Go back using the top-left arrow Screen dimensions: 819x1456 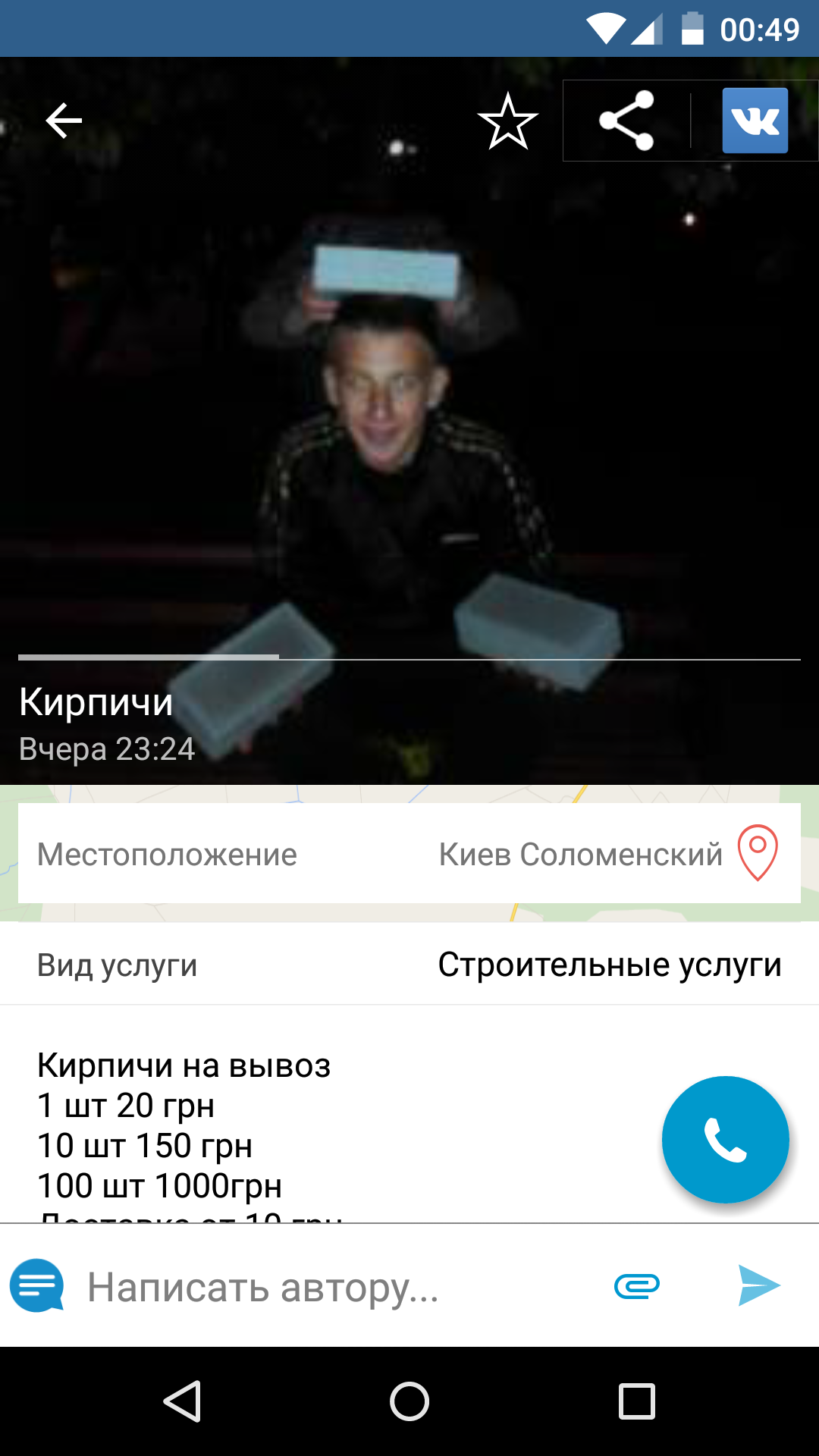64,121
